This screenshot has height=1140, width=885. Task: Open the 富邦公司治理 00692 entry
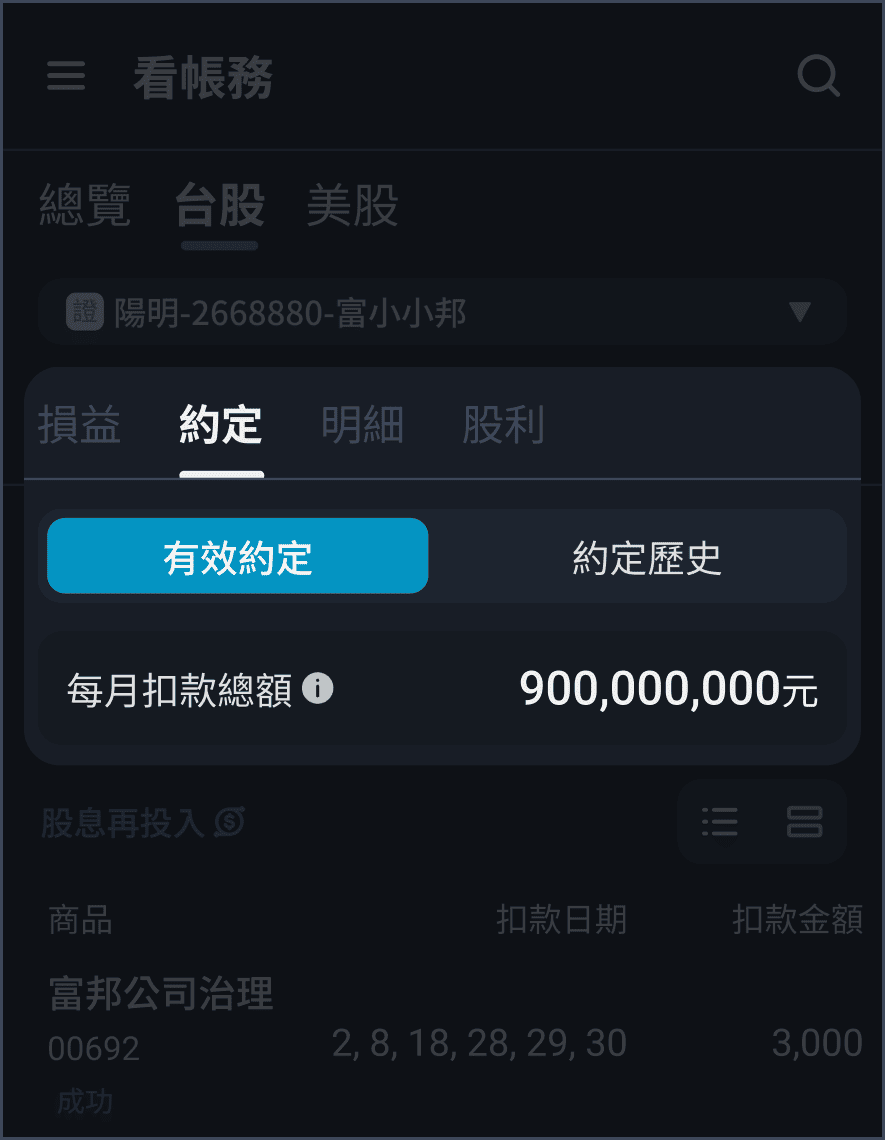point(160,1020)
